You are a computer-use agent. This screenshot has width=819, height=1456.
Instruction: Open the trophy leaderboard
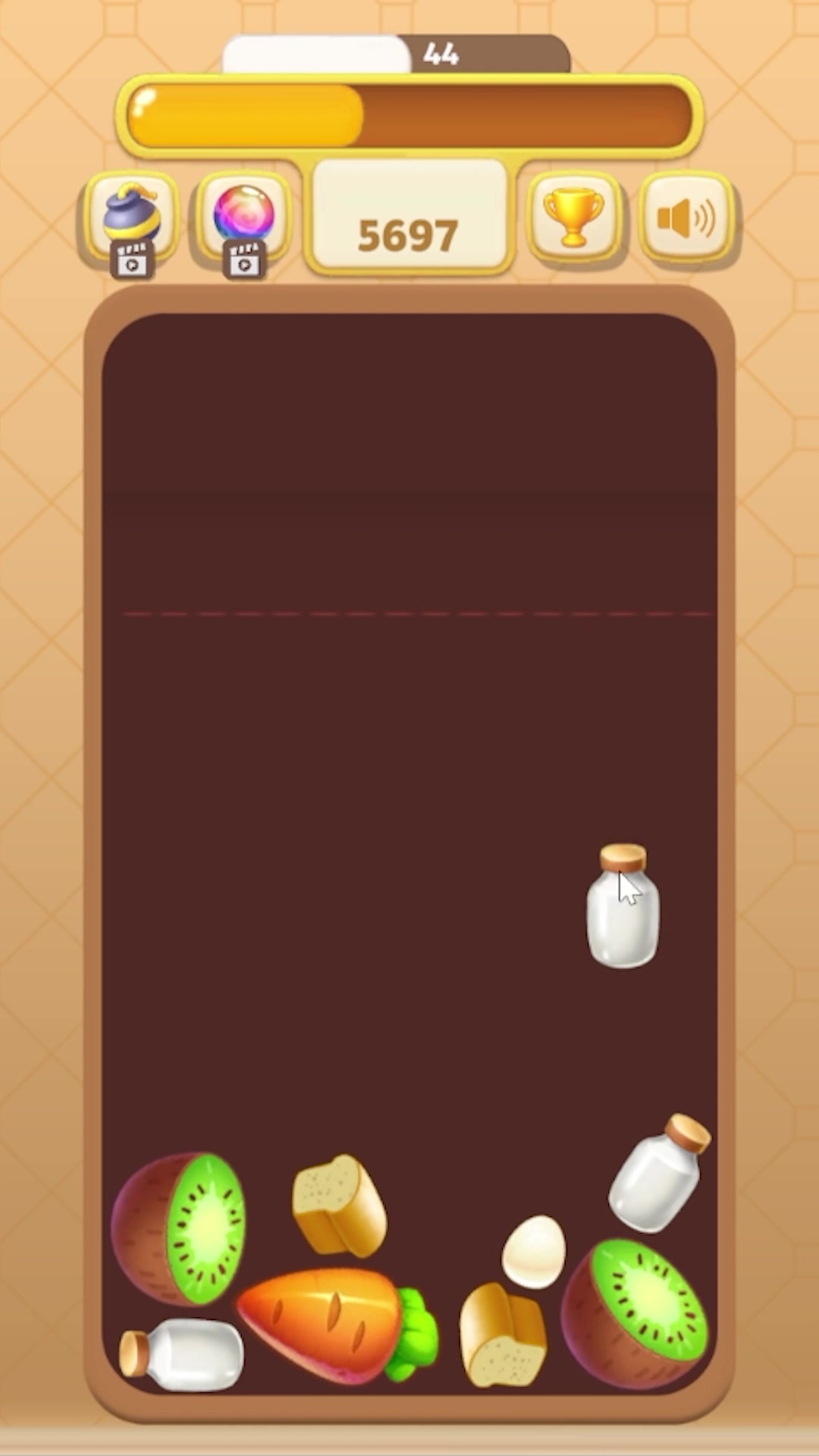(574, 218)
